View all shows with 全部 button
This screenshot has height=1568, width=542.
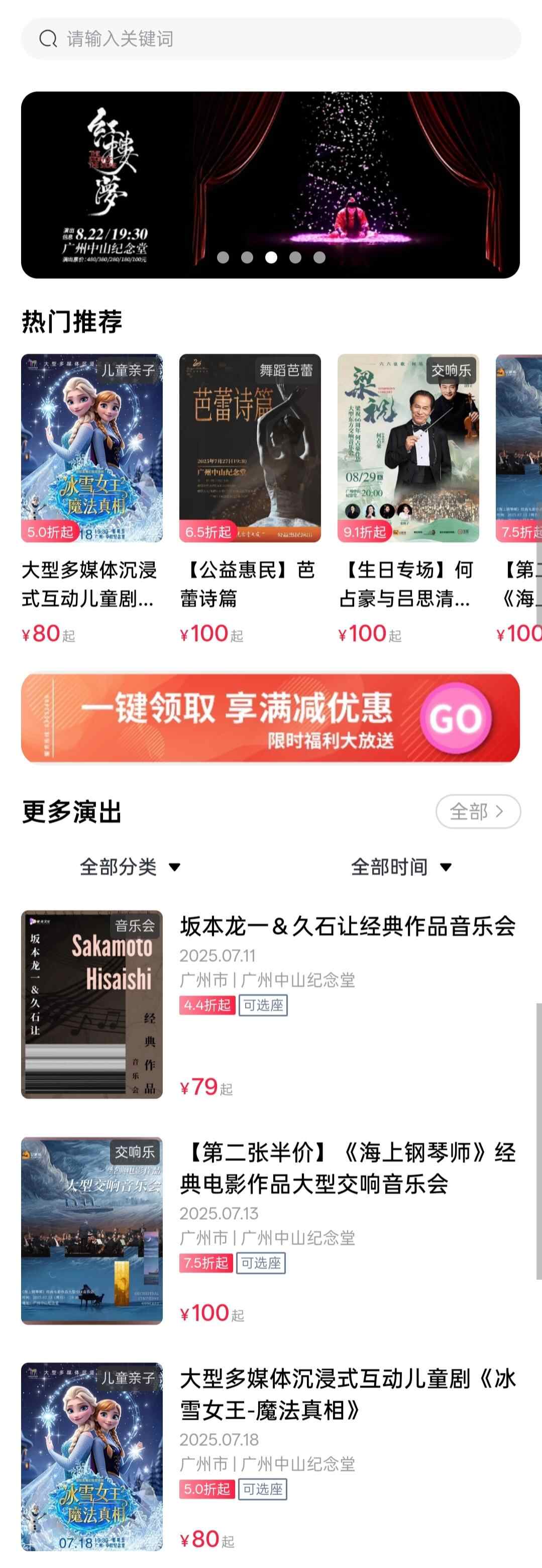tap(478, 811)
